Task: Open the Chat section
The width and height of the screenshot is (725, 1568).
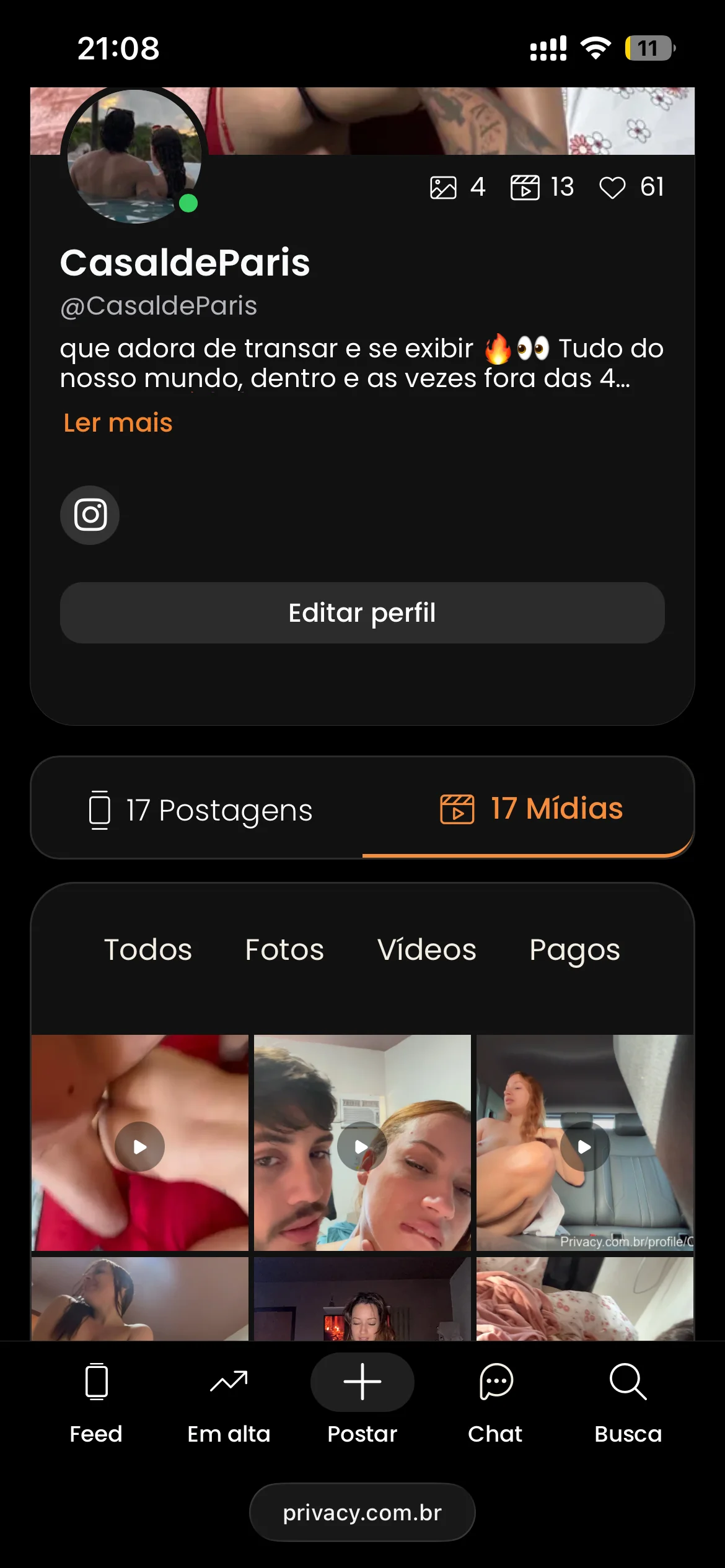Action: (495, 1400)
